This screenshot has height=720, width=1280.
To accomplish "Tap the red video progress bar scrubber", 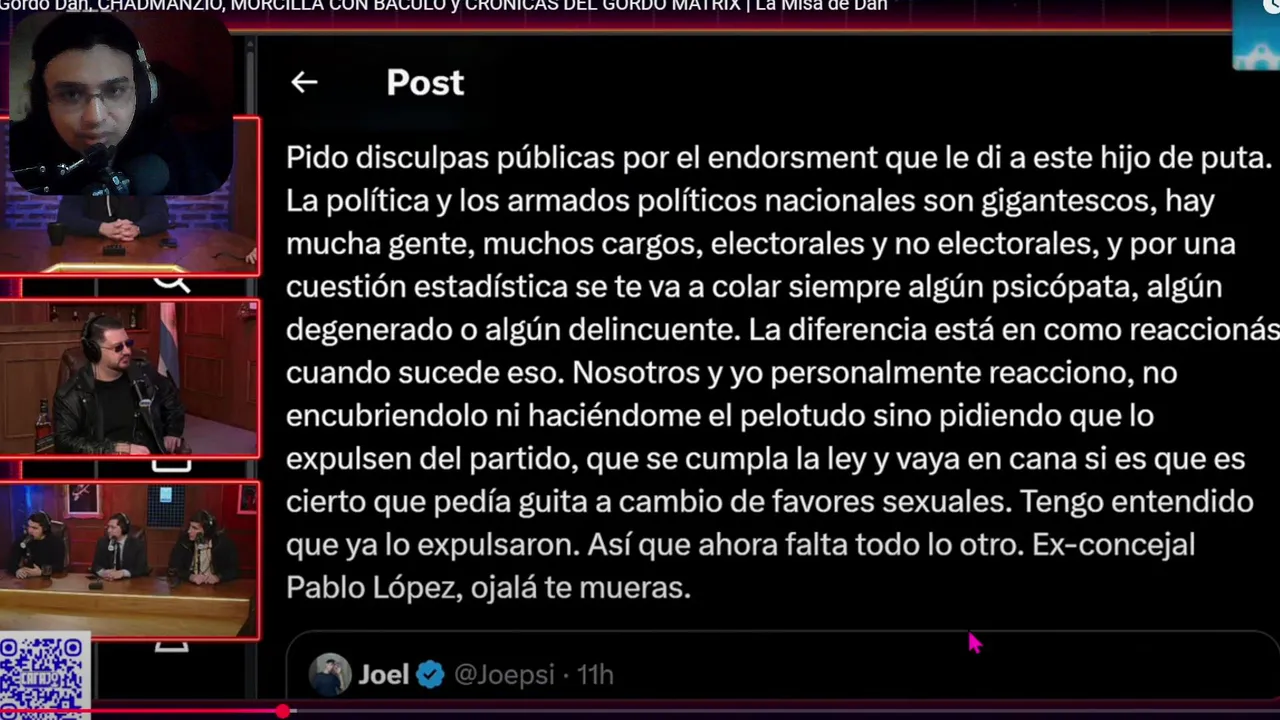I will [x=283, y=711].
